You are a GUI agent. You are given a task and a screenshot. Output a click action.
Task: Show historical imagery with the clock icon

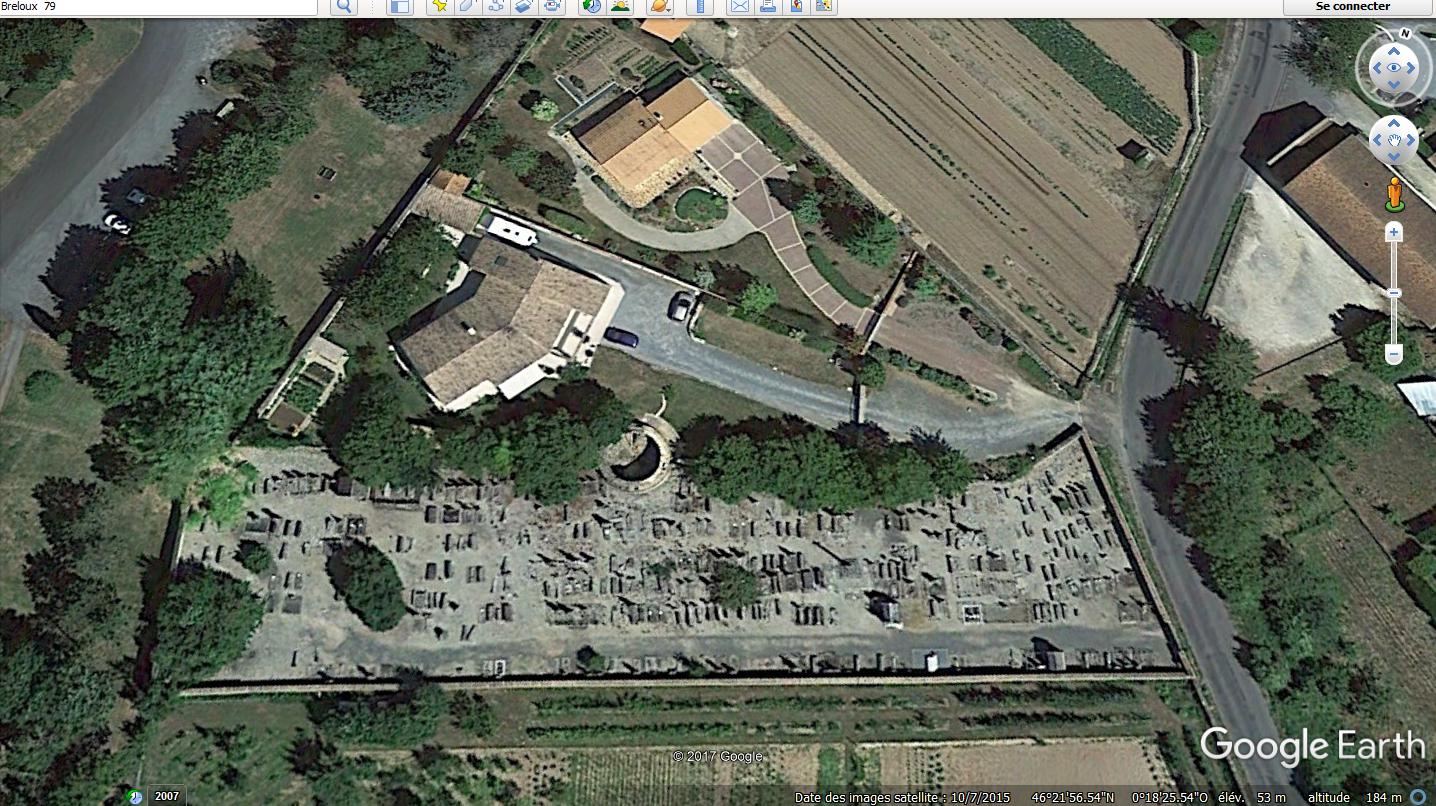click(x=592, y=7)
